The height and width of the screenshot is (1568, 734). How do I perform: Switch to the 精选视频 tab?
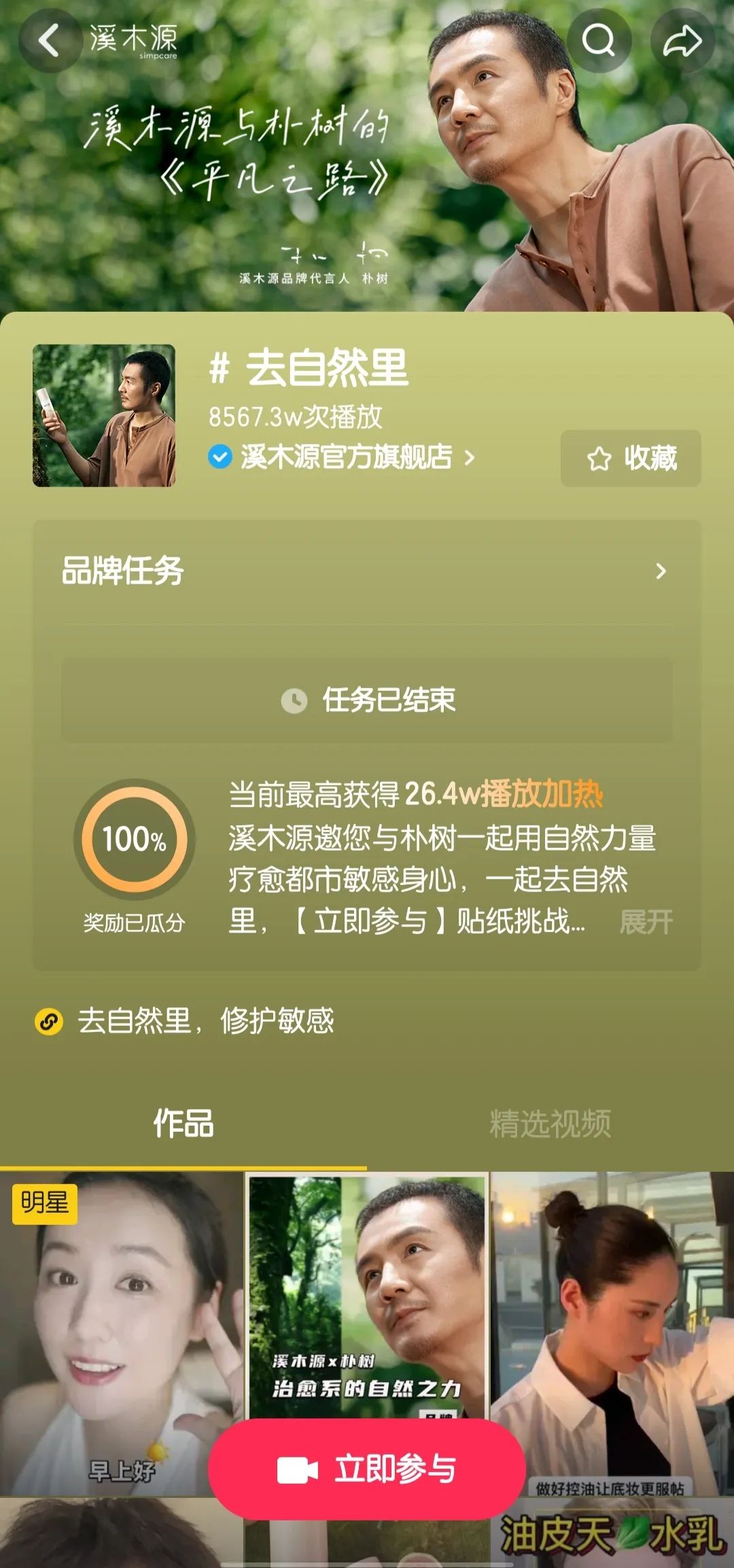550,1124
